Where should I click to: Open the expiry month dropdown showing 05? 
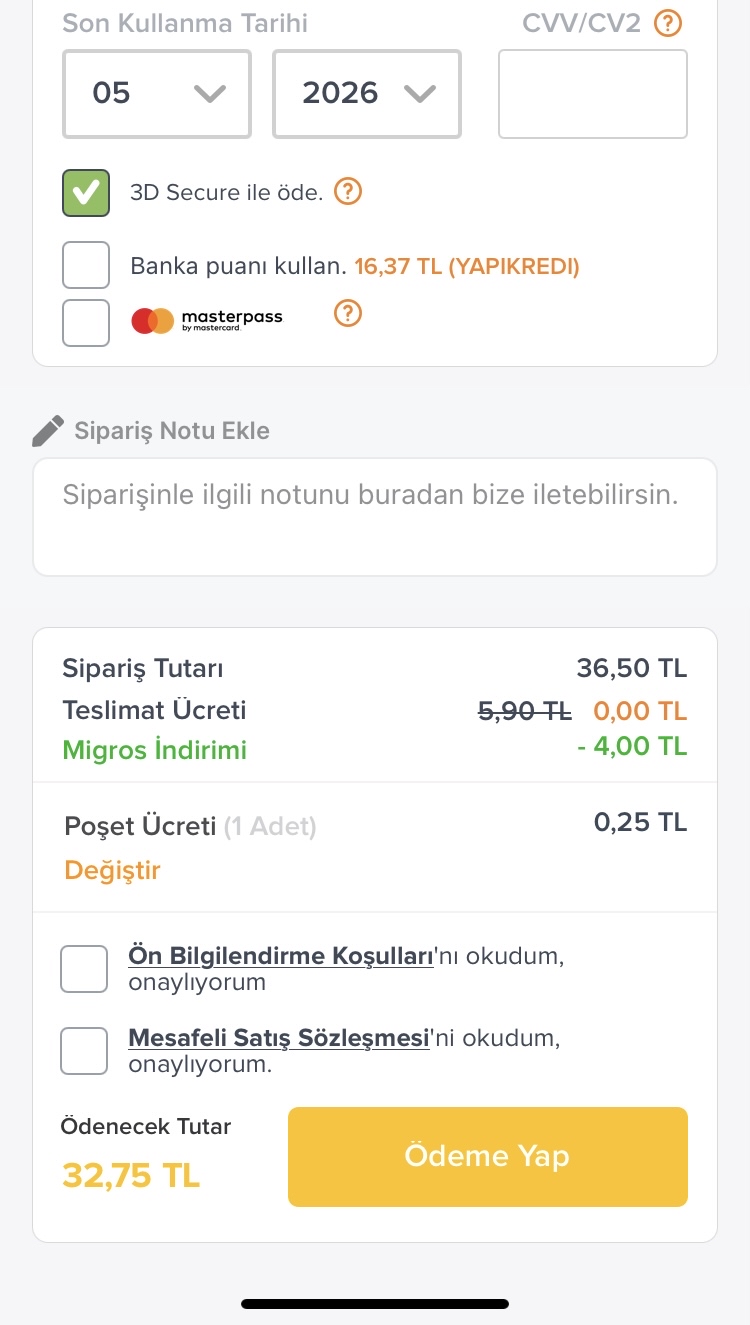coord(157,94)
